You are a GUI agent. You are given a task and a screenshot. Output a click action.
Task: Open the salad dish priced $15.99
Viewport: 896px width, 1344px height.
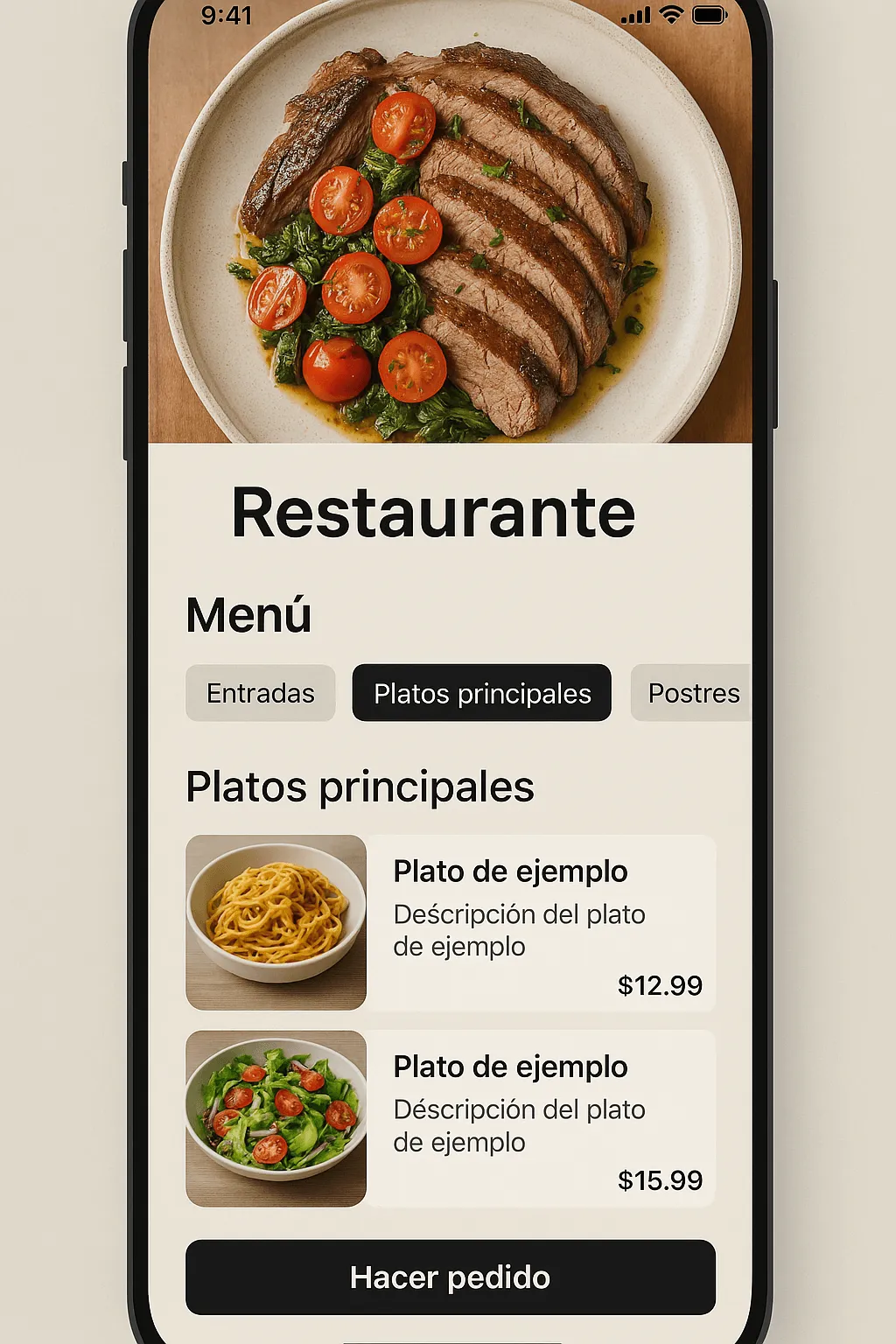[451, 1118]
